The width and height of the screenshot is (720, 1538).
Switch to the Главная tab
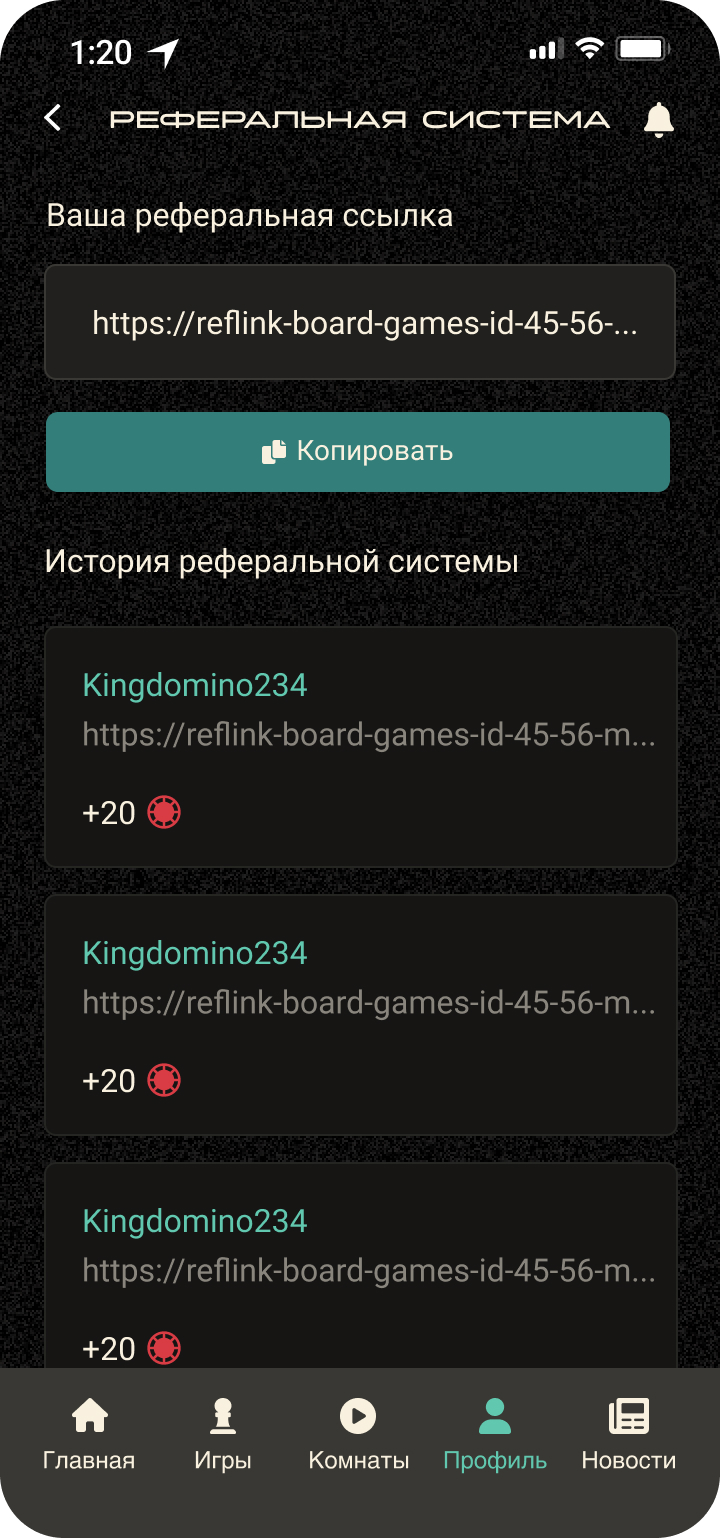pyautogui.click(x=89, y=1435)
